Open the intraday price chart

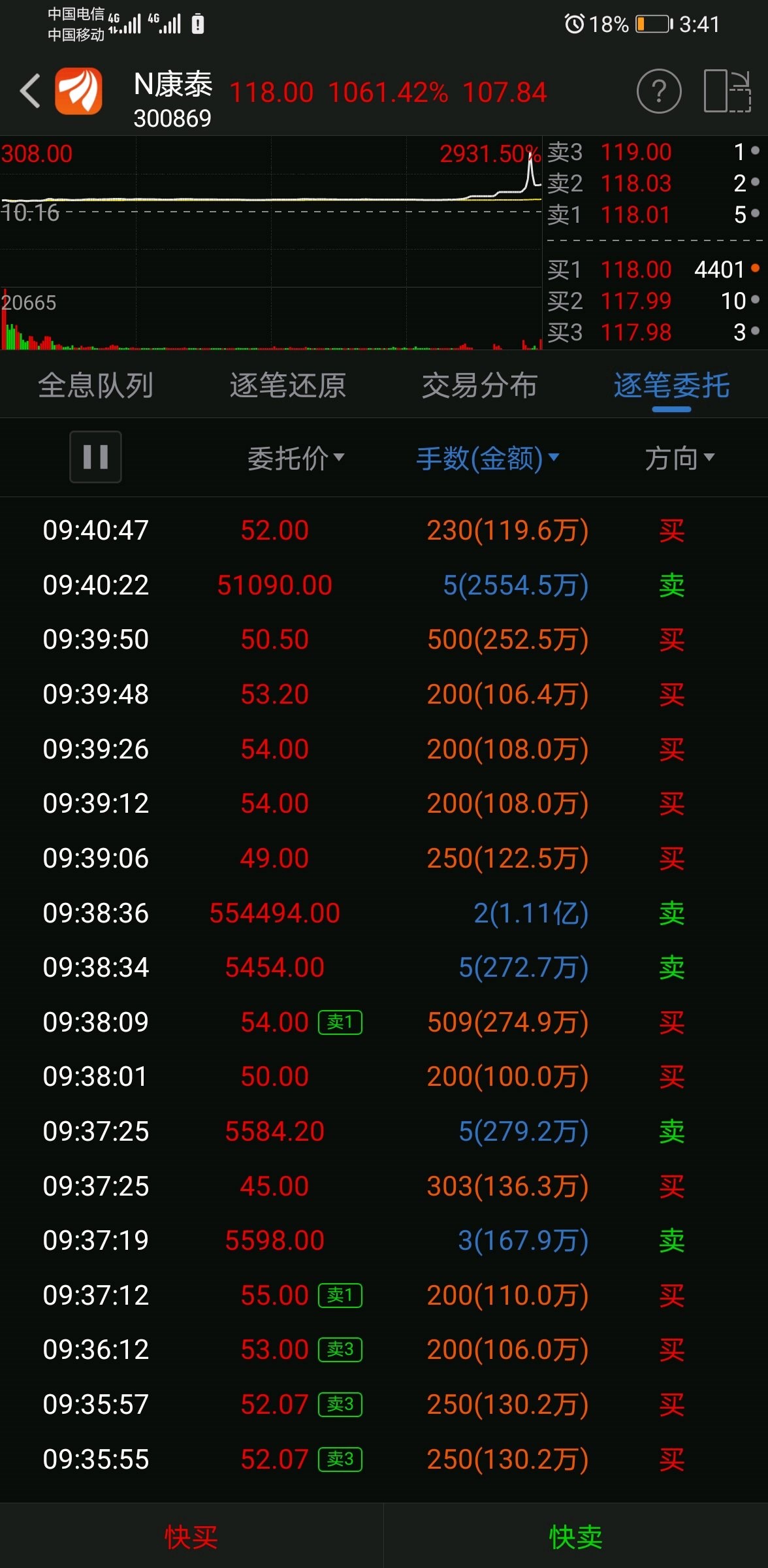[x=270, y=242]
